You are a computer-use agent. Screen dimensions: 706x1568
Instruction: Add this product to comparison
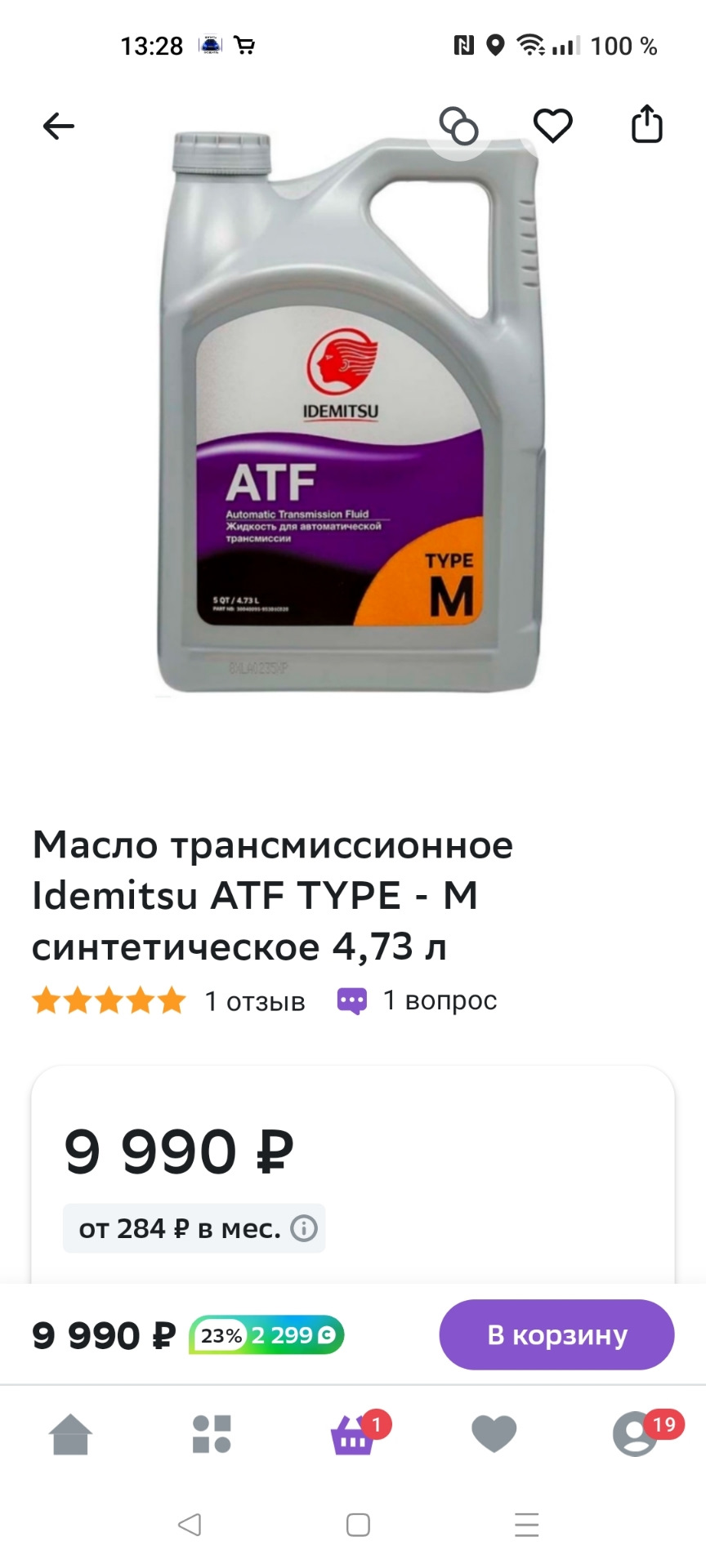(x=458, y=127)
